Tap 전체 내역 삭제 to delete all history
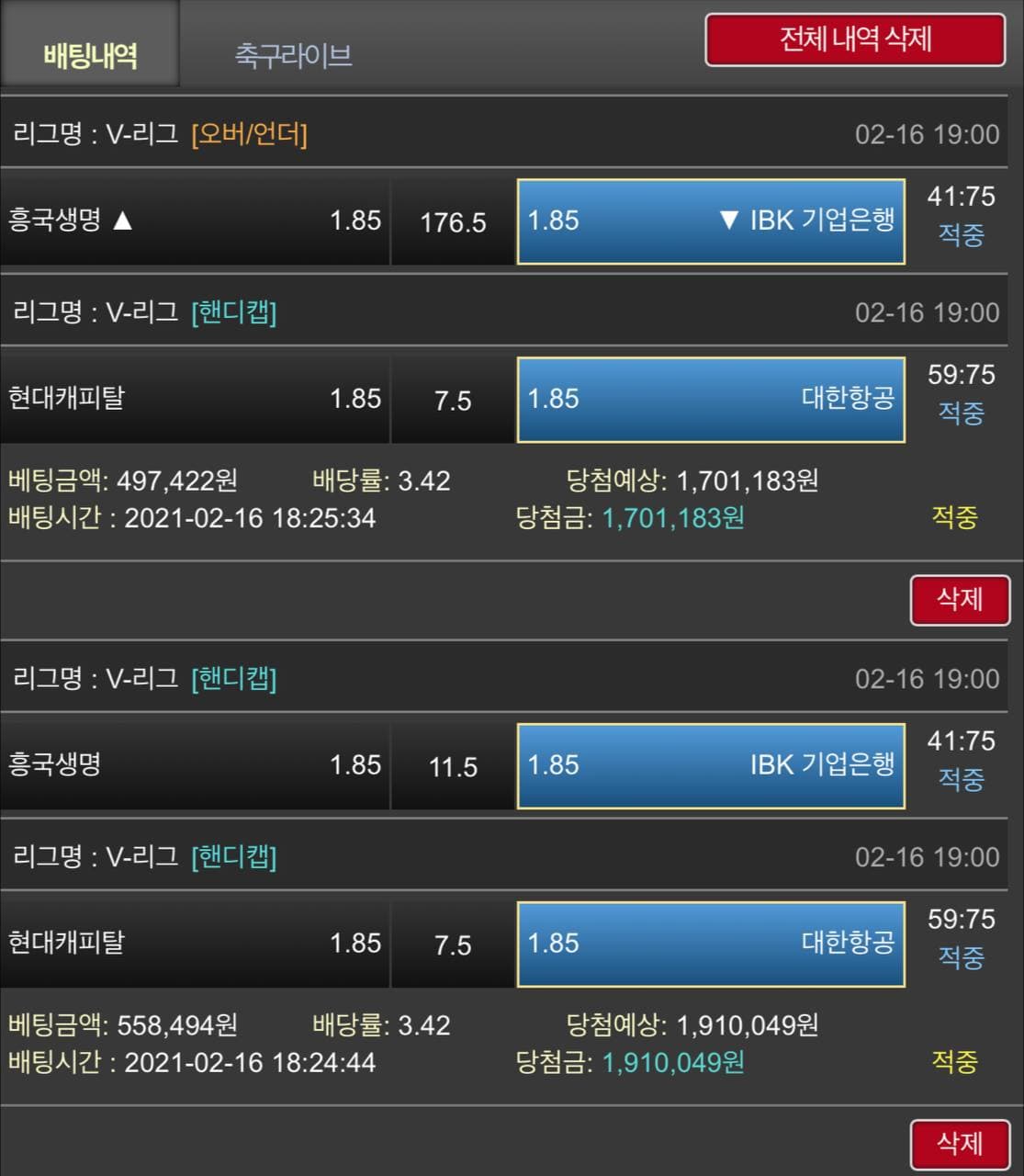This screenshot has width=1024, height=1176. (x=855, y=40)
